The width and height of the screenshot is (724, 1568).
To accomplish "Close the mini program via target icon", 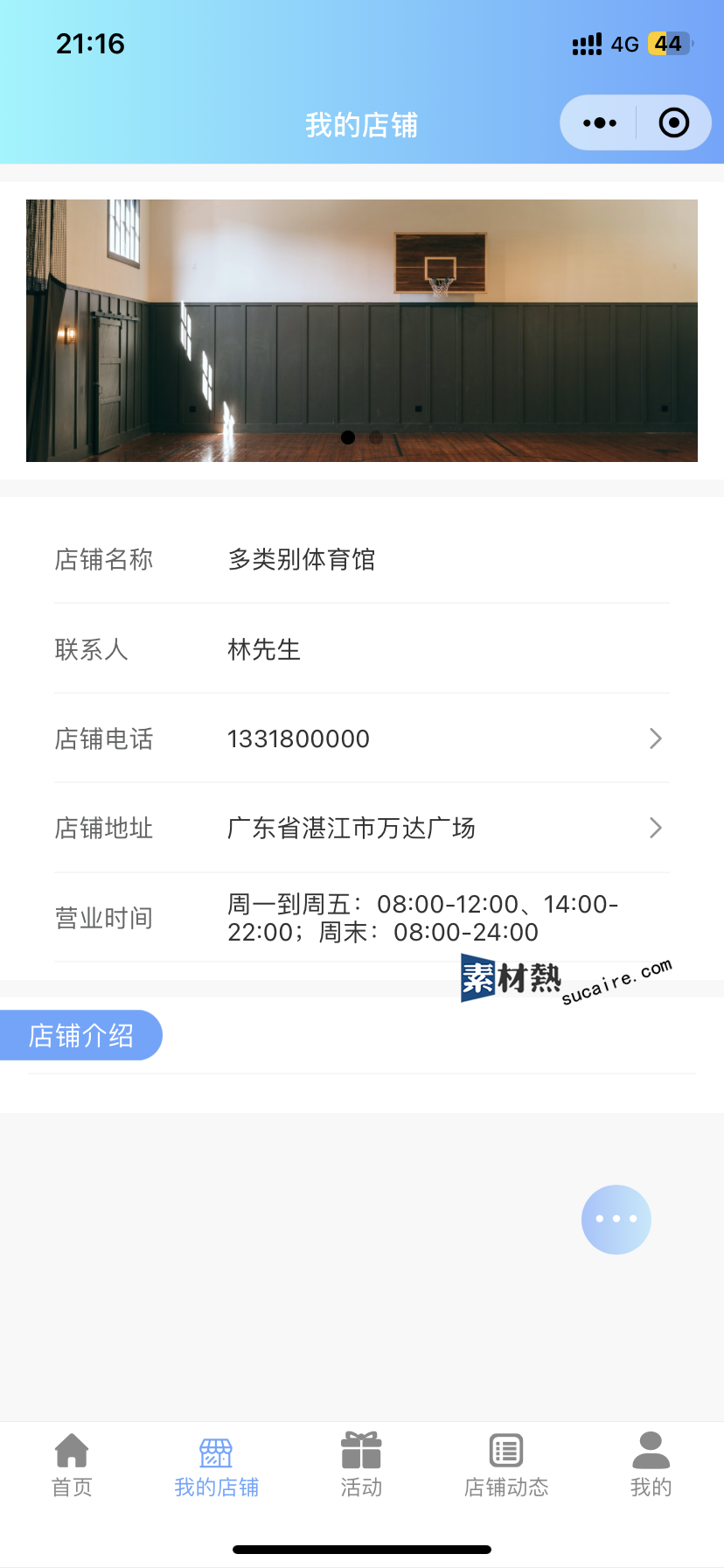I will 673,123.
